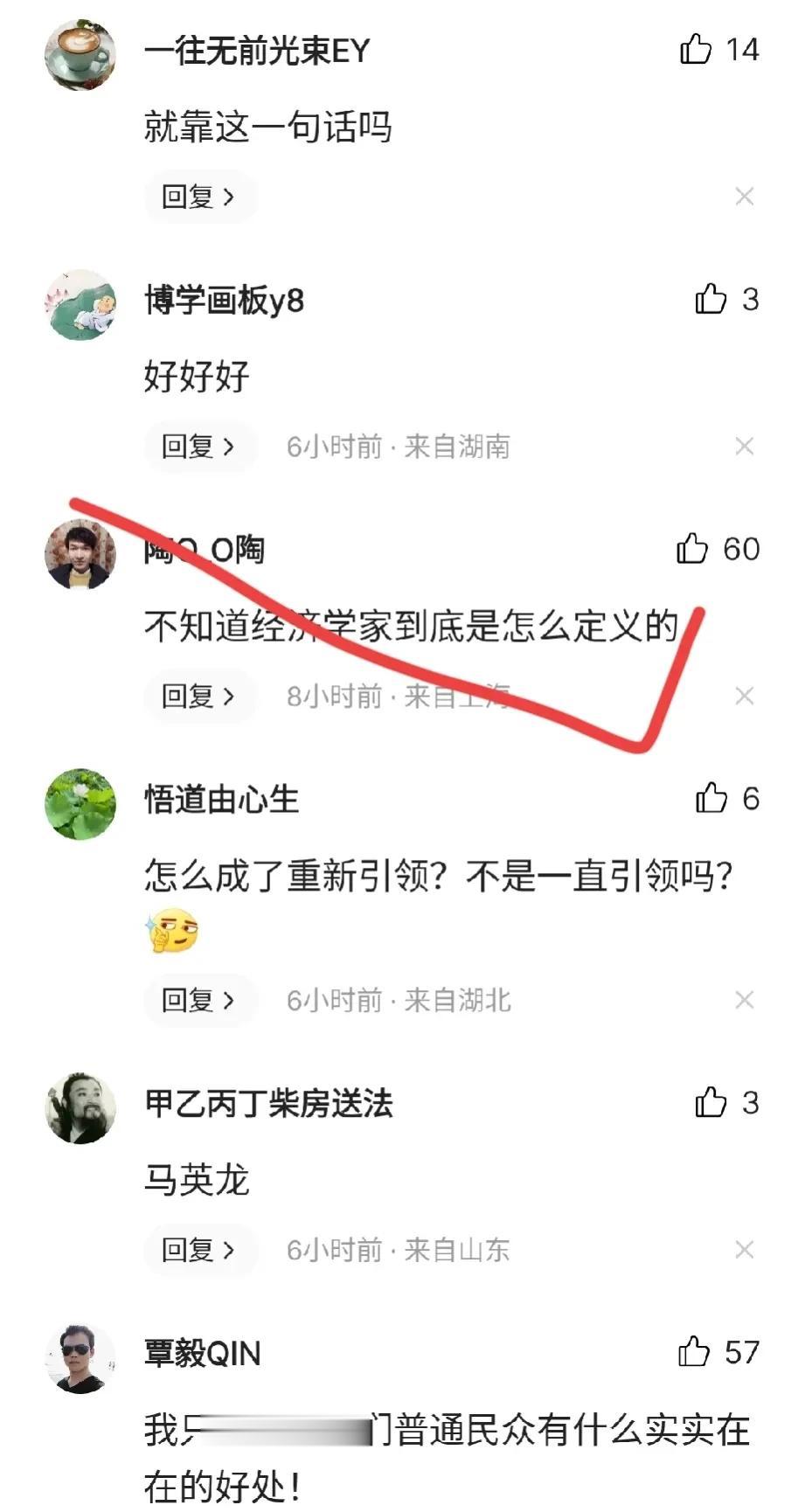Reply to the comment 就靠这一句话吗
The image size is (805, 1512).
[x=199, y=197]
